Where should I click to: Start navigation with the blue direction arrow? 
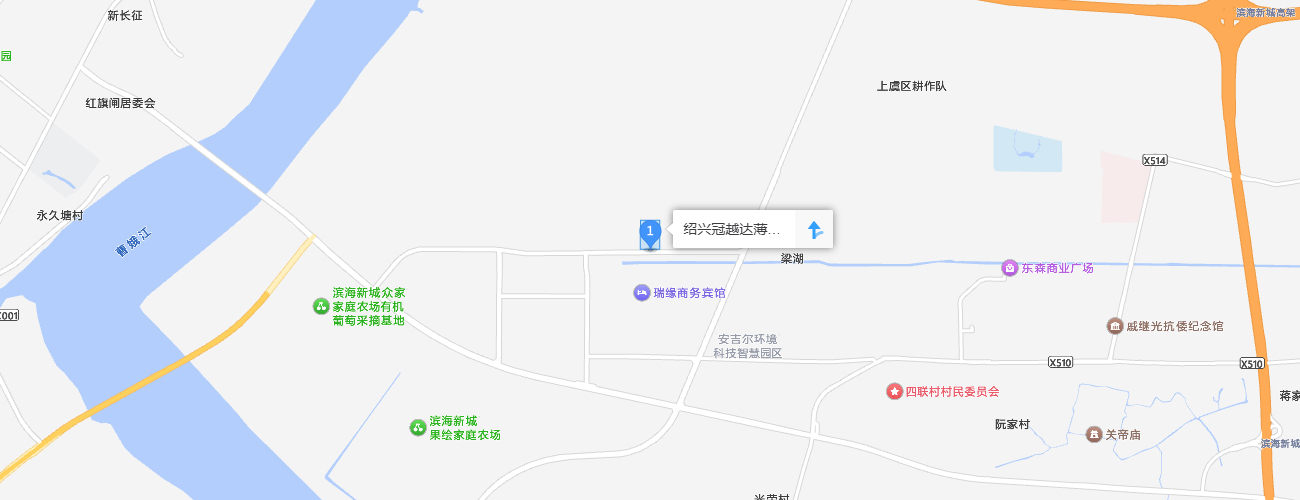(815, 229)
